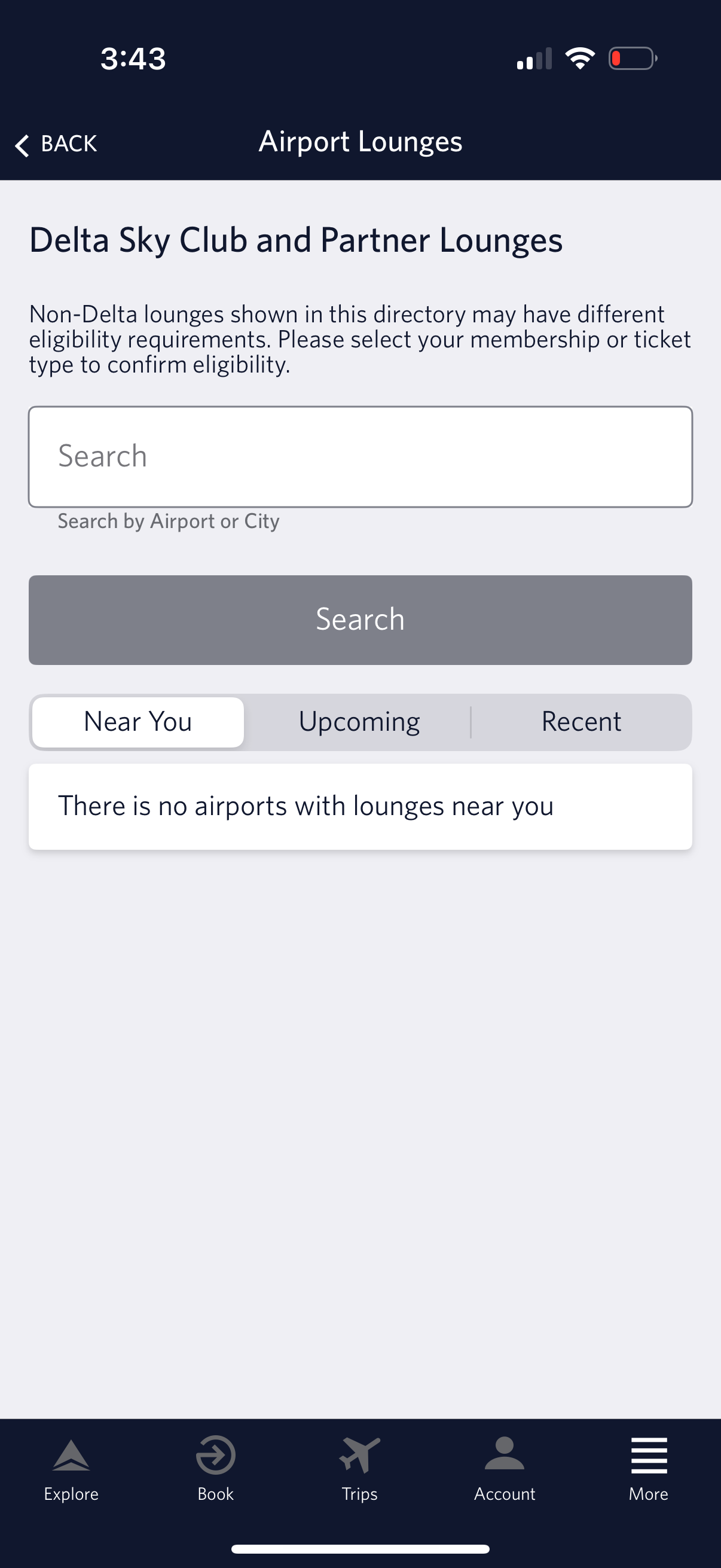This screenshot has height=1568, width=721.
Task: Tap the Airport Lounges title
Action: click(x=360, y=141)
